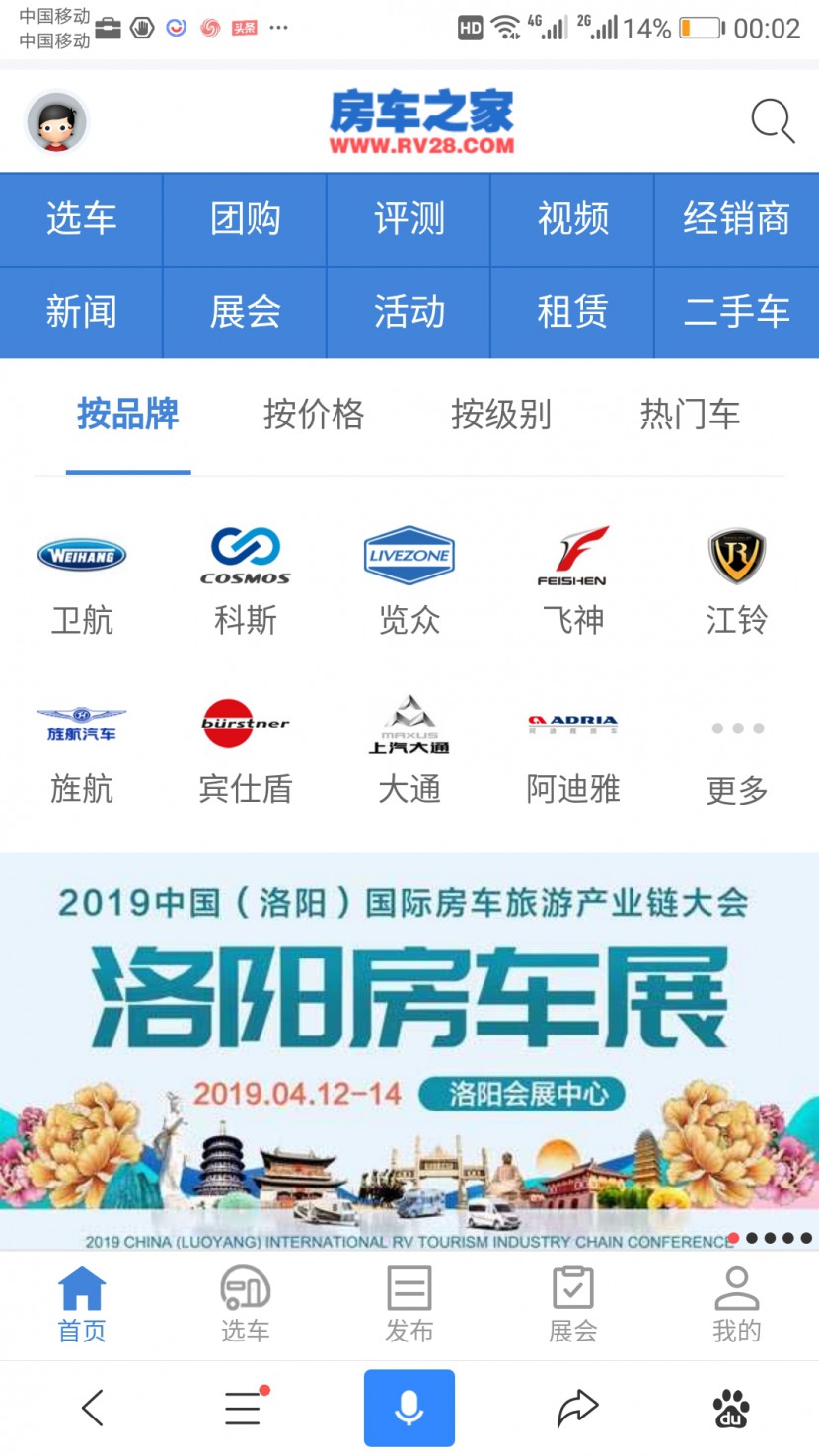
Task: Tap the share arrow icon
Action: coord(574,1407)
